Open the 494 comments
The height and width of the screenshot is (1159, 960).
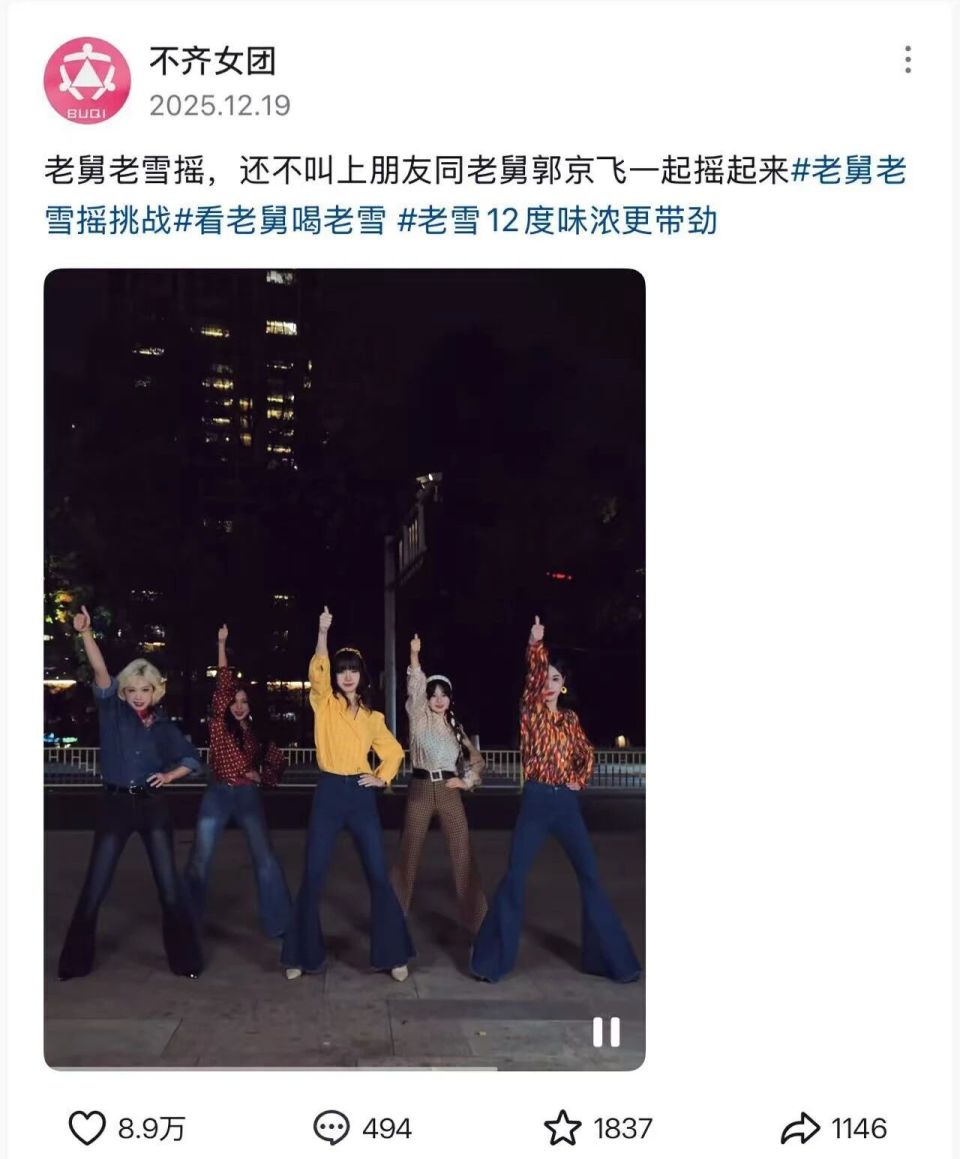tap(331, 1128)
